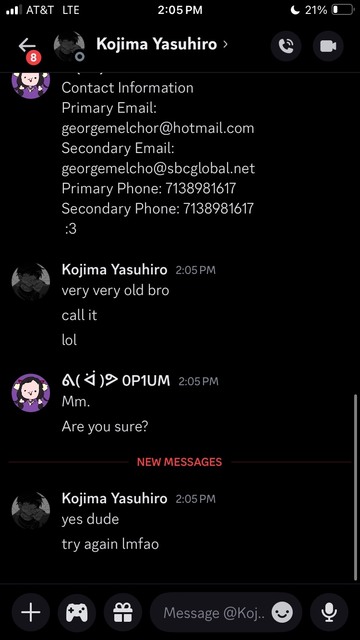This screenshot has height=640, width=360.
Task: Open Kojima Yasuhiro's profile from the header
Action: click(162, 44)
